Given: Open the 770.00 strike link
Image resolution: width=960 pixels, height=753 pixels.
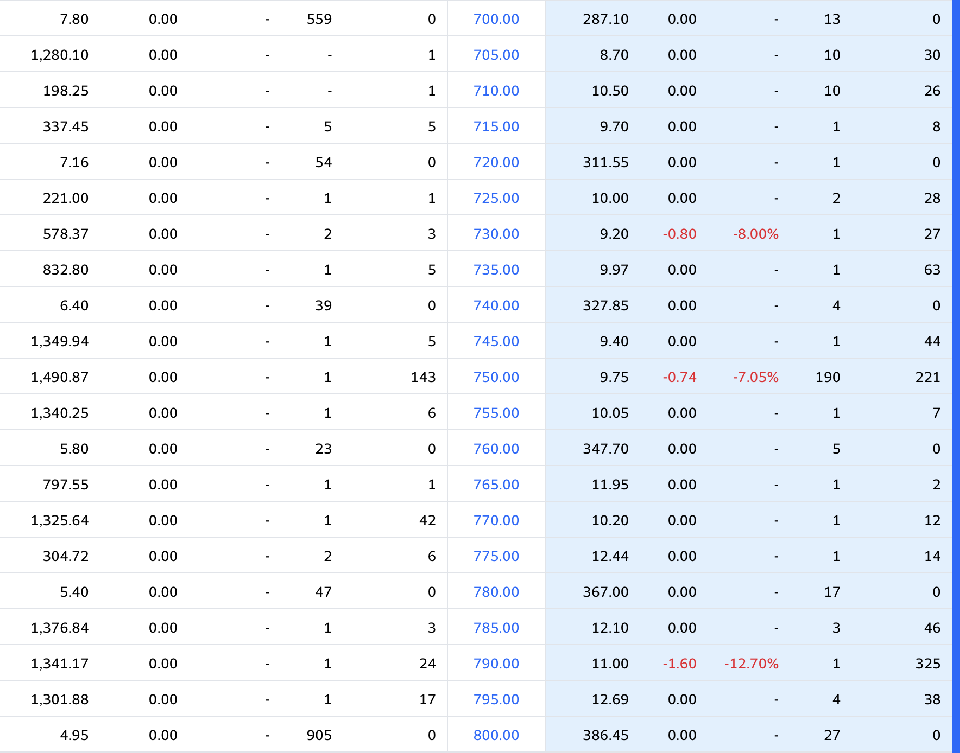Looking at the screenshot, I should (x=496, y=520).
